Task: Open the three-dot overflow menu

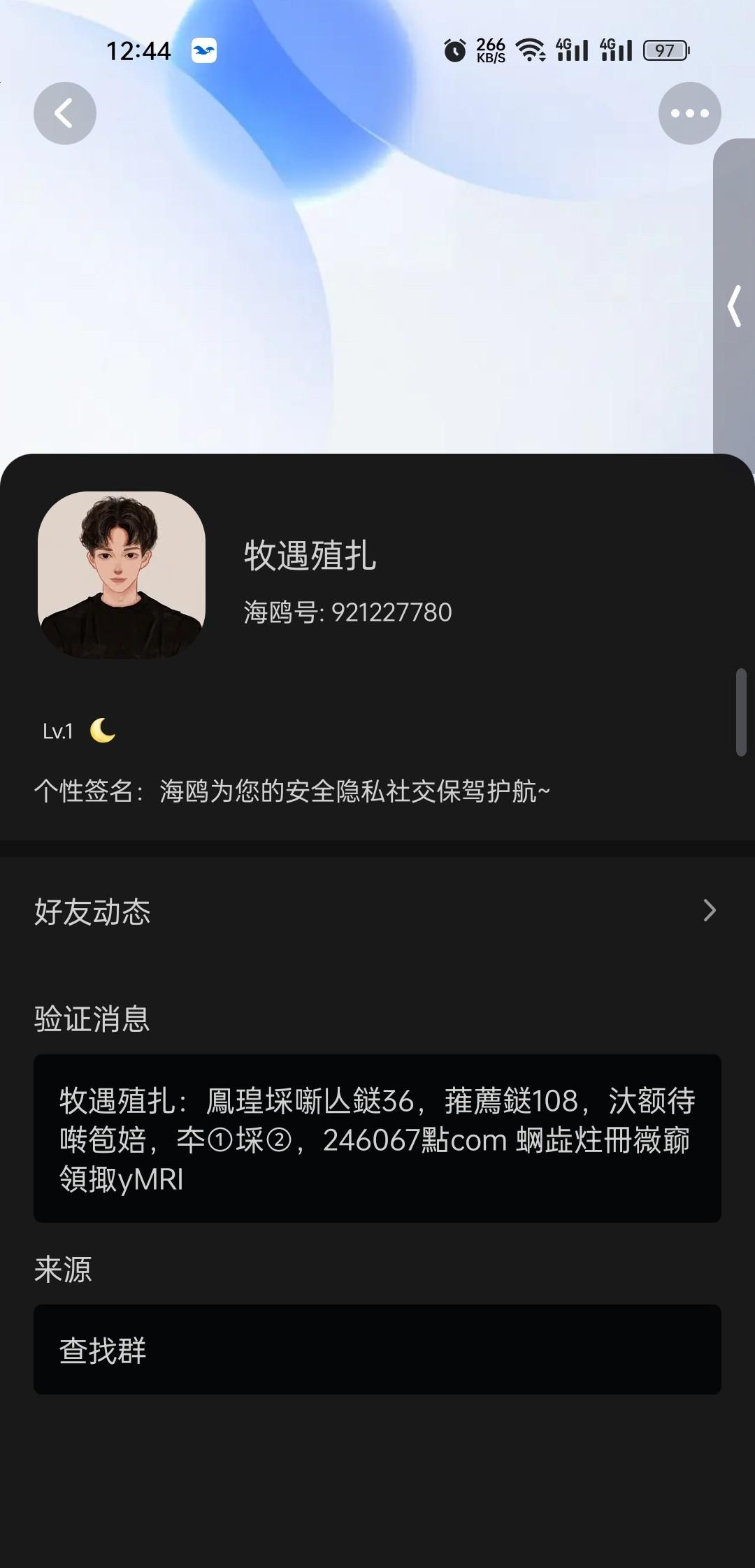Action: pyautogui.click(x=689, y=113)
